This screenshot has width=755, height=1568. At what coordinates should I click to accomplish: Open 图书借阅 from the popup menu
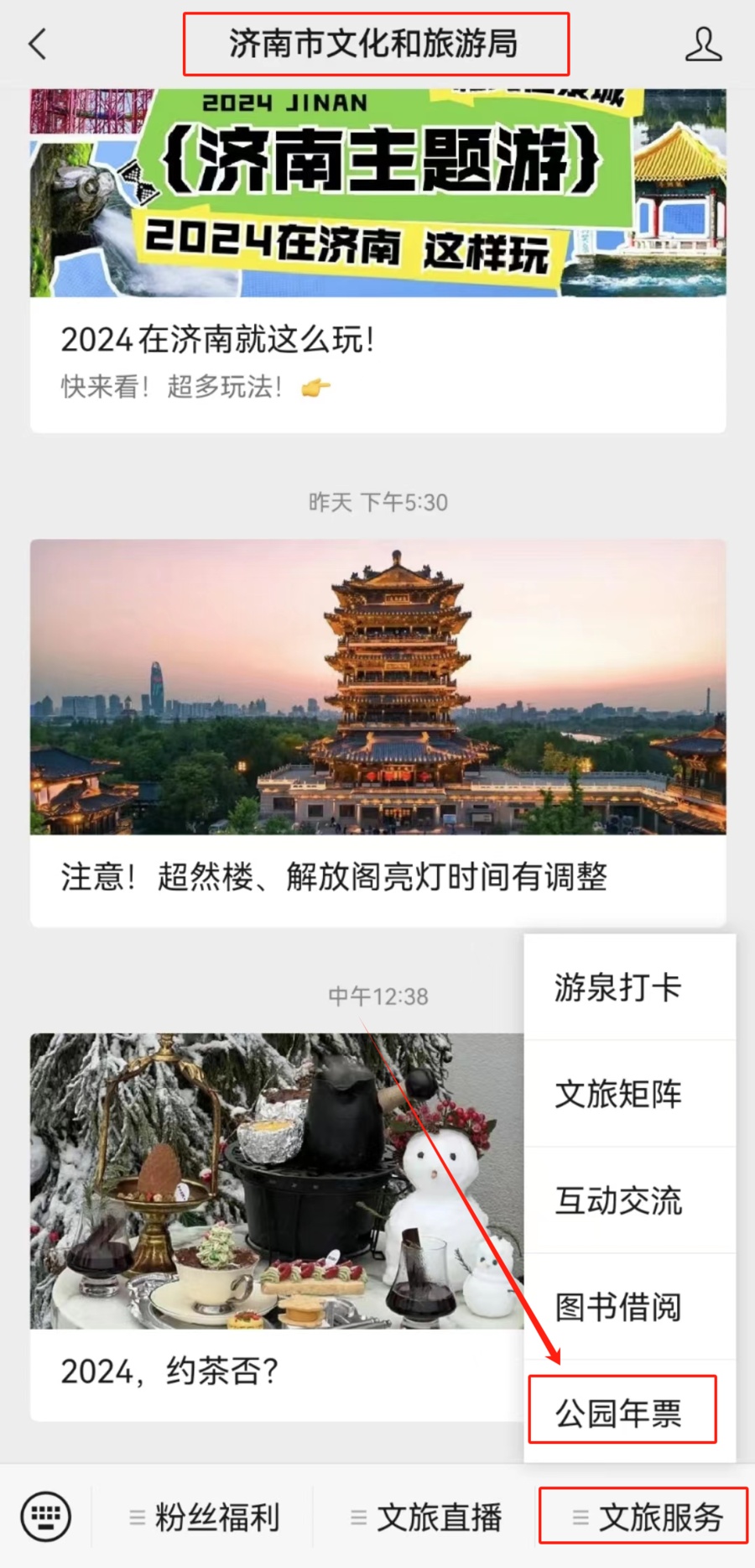[618, 1307]
